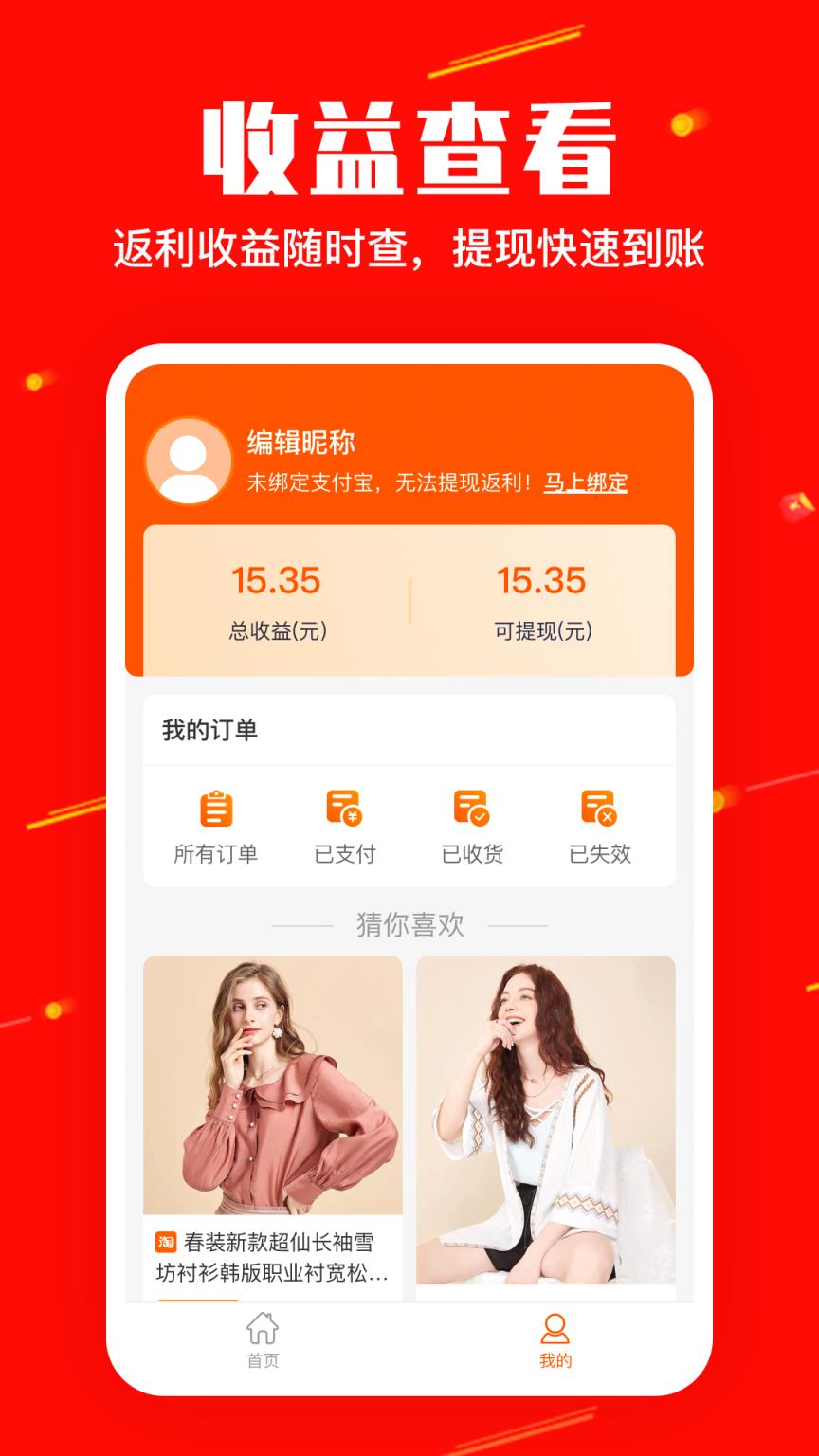Toggle the unbind Alipay warning notice
Image resolution: width=819 pixels, height=1456 pixels.
[x=384, y=485]
